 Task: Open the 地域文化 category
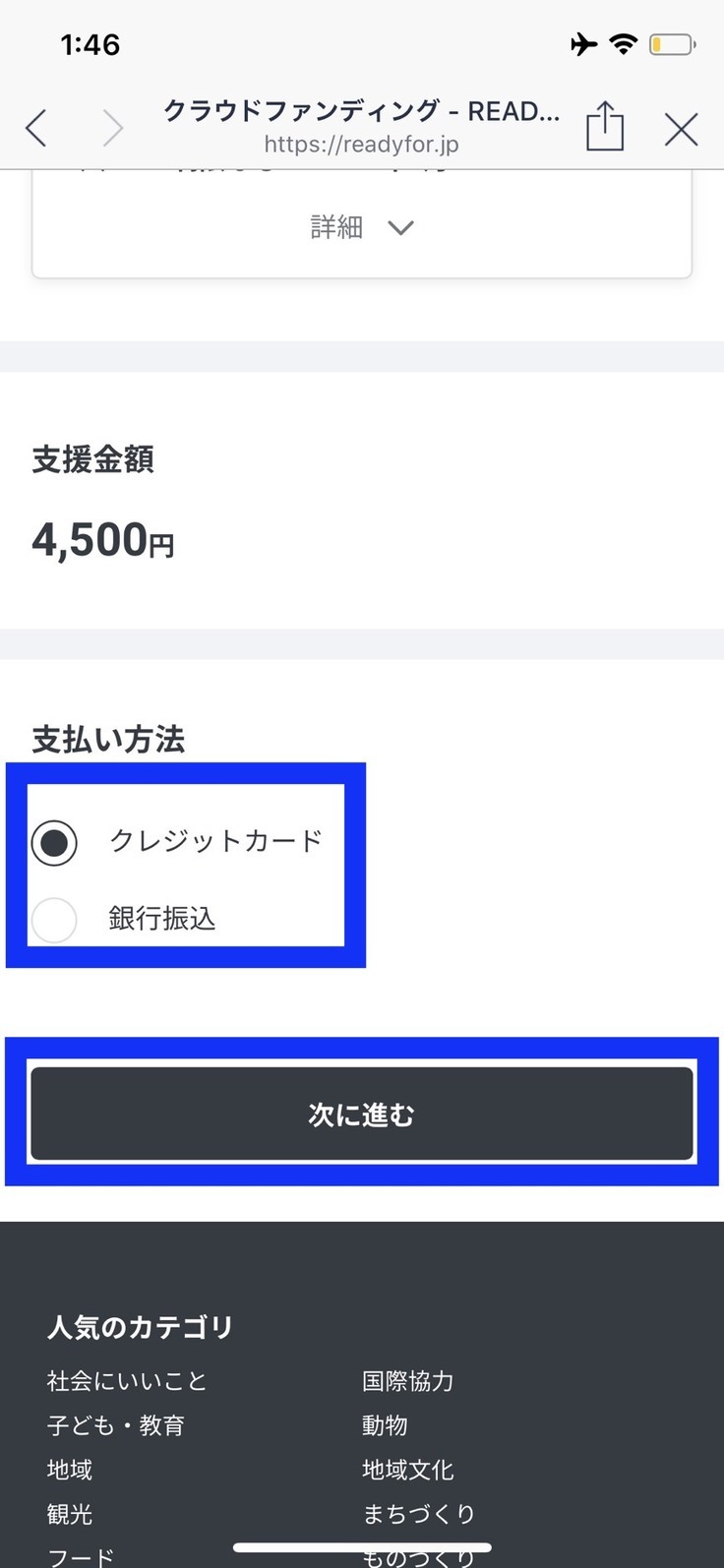pos(407,1470)
